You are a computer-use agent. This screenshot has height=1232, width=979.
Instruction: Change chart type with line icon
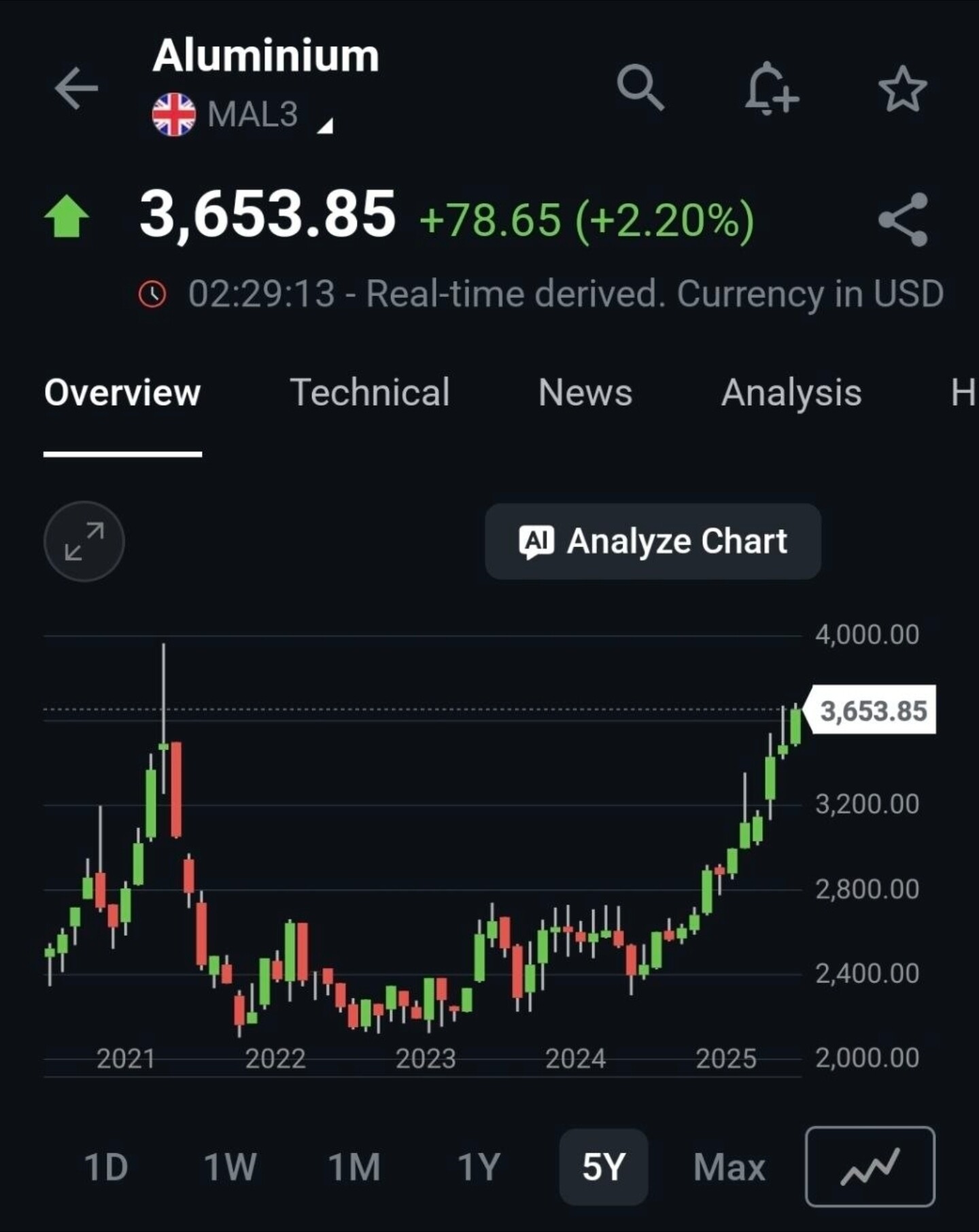pos(870,1167)
